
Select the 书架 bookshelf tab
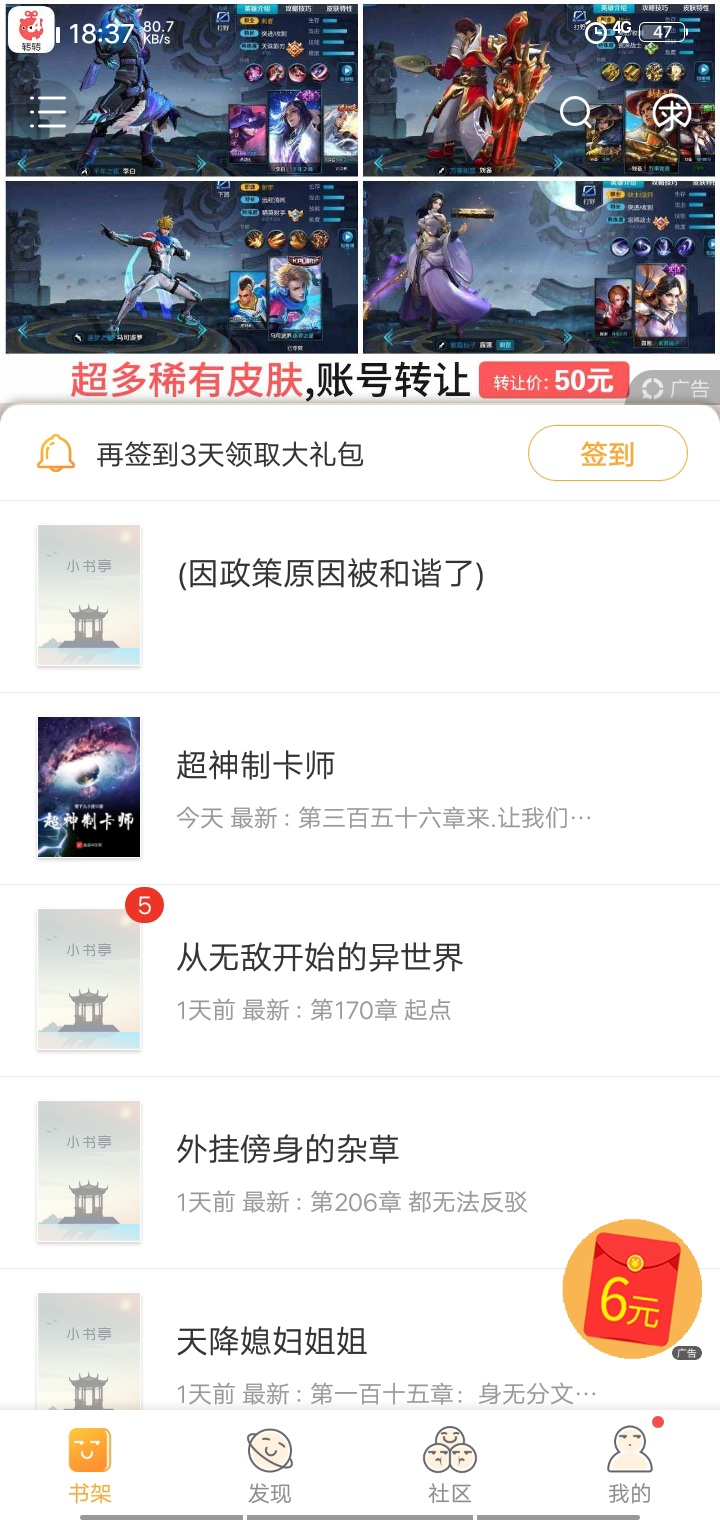tap(90, 1466)
